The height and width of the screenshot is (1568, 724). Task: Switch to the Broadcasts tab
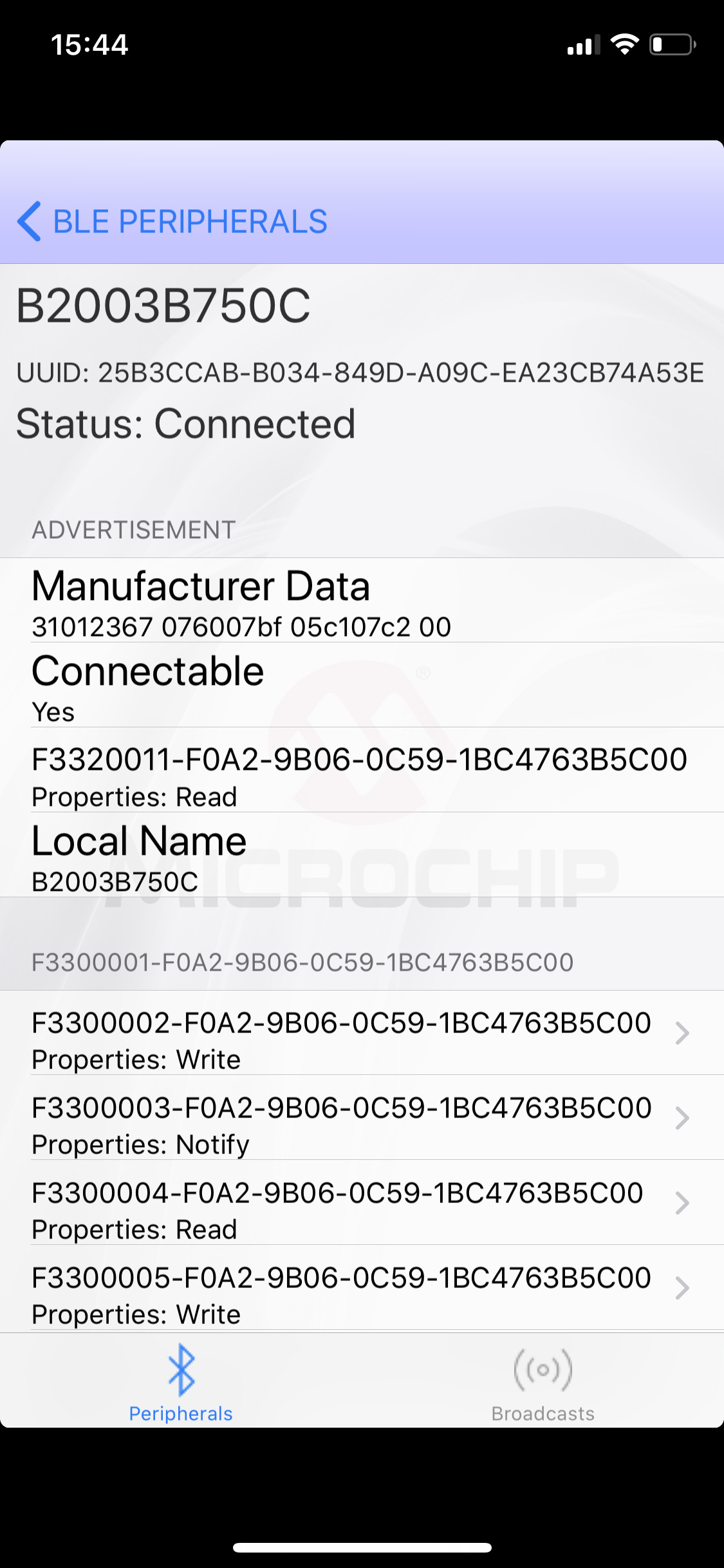(x=543, y=1382)
